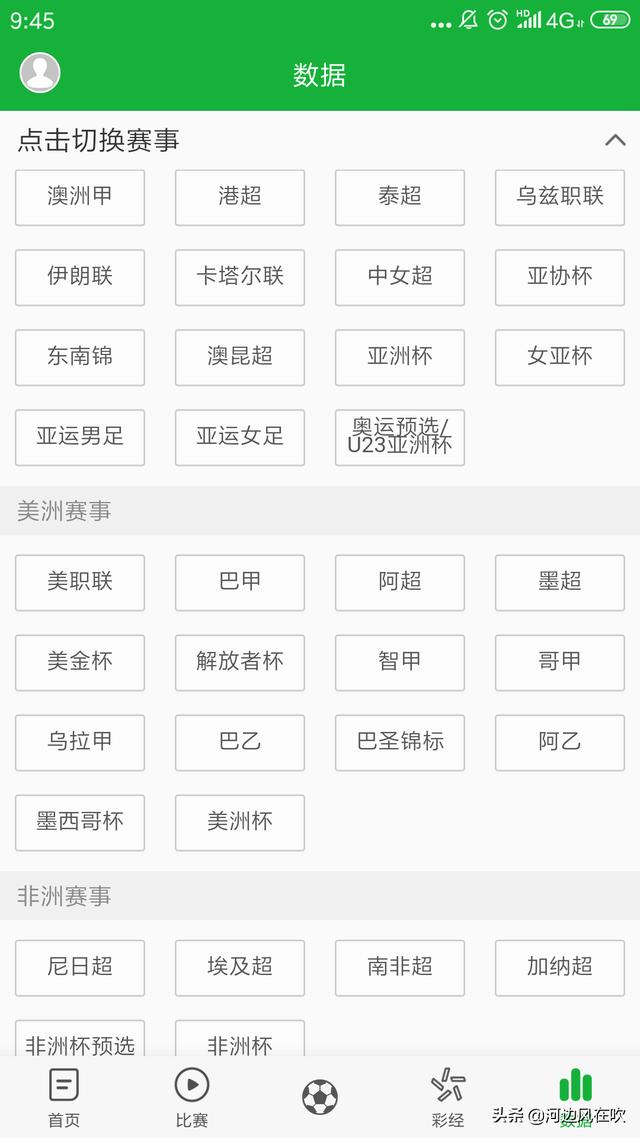
Task: Choose the 美职联 league
Action: tap(80, 582)
